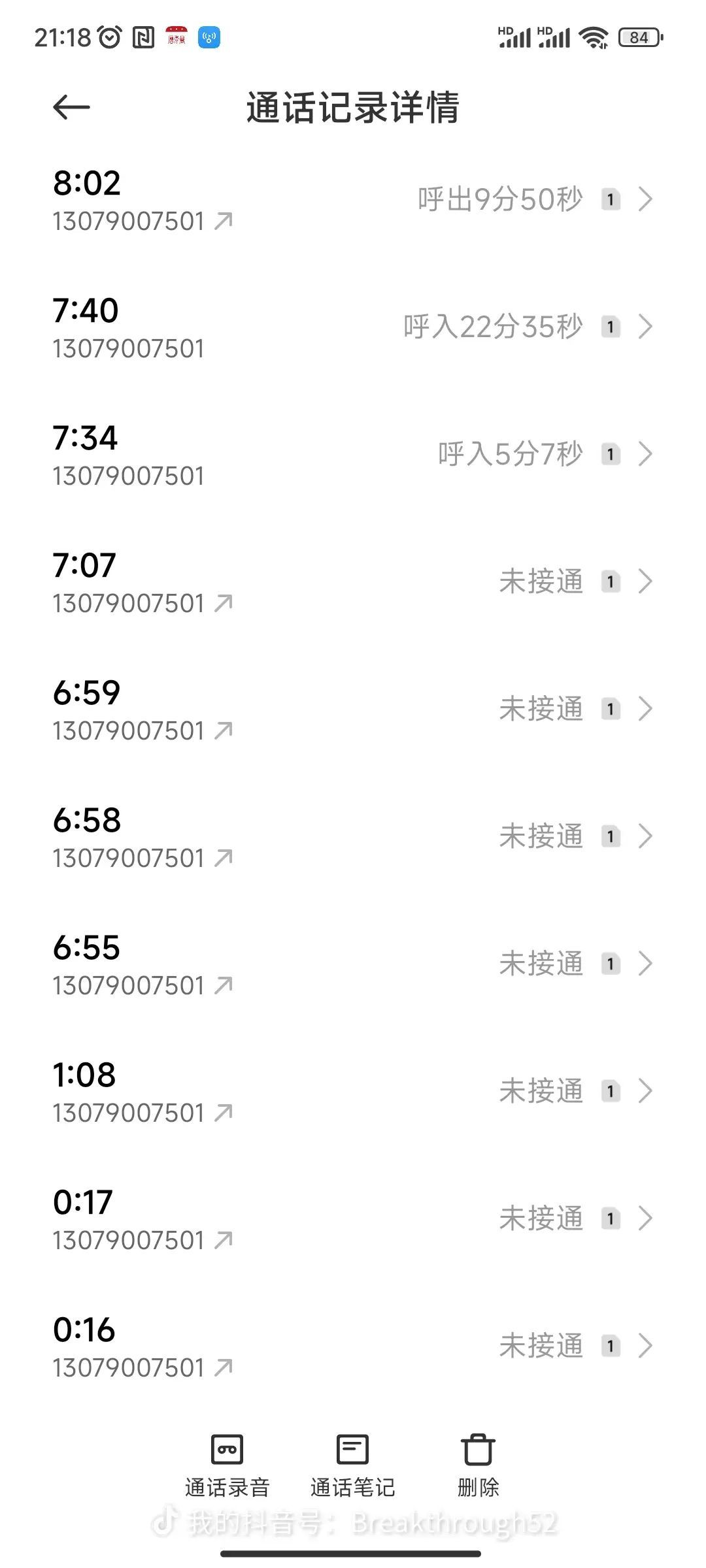
Task: View the 6:55 unanswered call entry
Action: coord(353,964)
